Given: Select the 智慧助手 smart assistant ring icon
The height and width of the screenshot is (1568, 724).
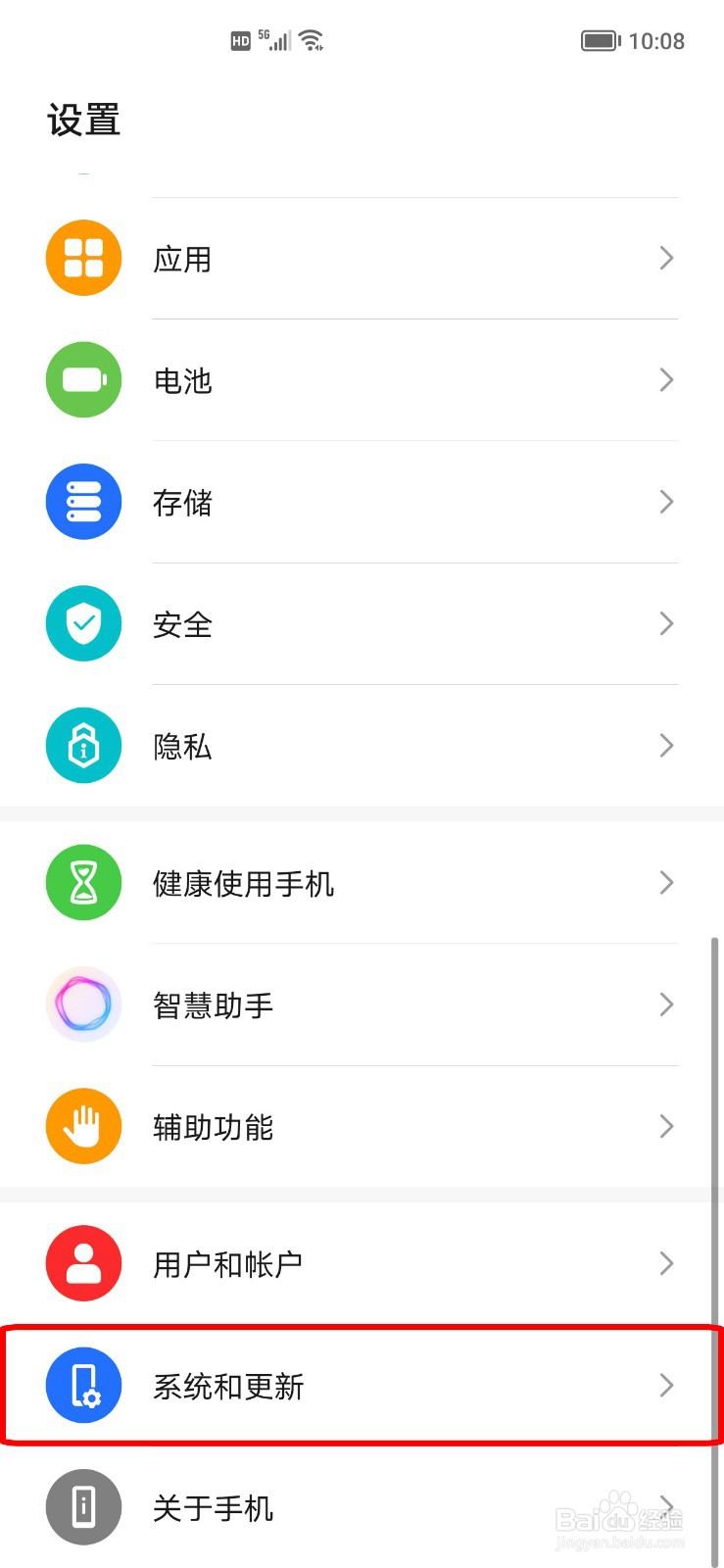Looking at the screenshot, I should (83, 1004).
